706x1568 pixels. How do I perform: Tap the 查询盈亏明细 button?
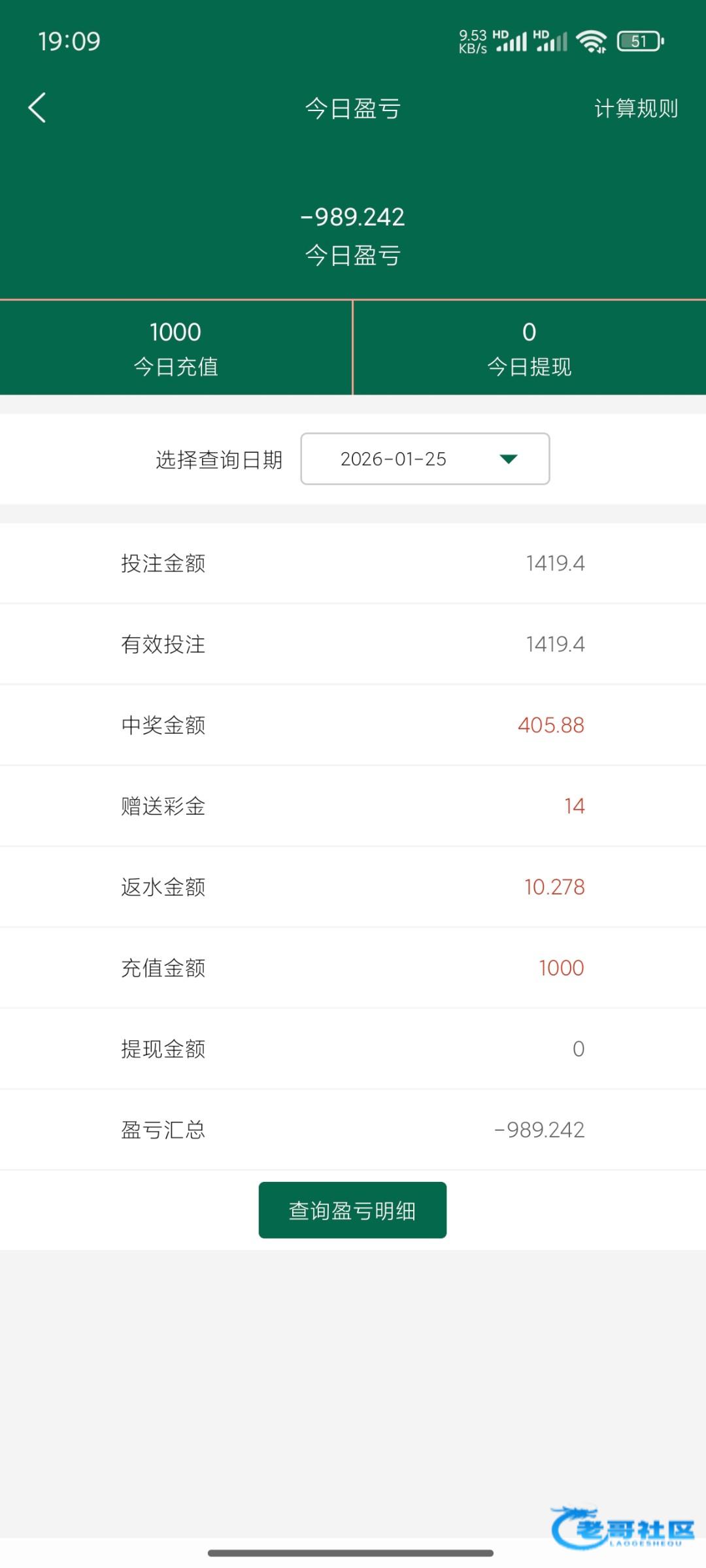point(352,1210)
